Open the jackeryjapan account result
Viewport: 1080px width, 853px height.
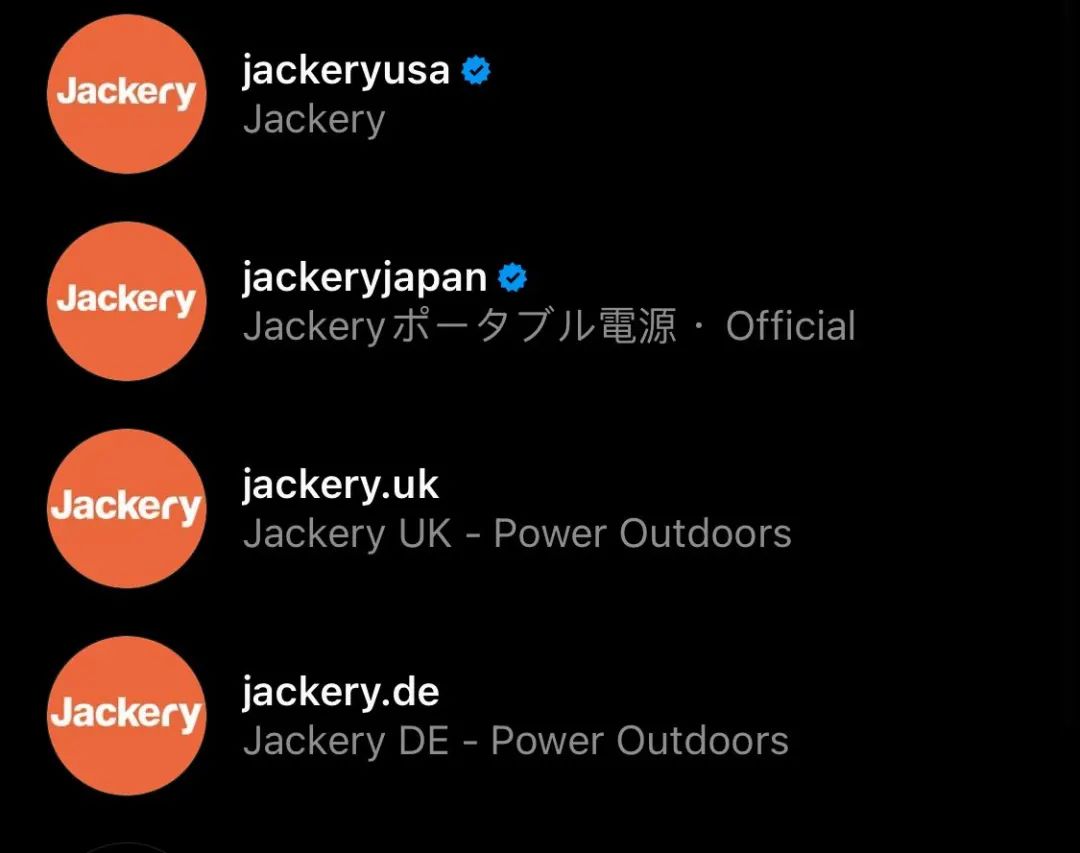[364, 278]
